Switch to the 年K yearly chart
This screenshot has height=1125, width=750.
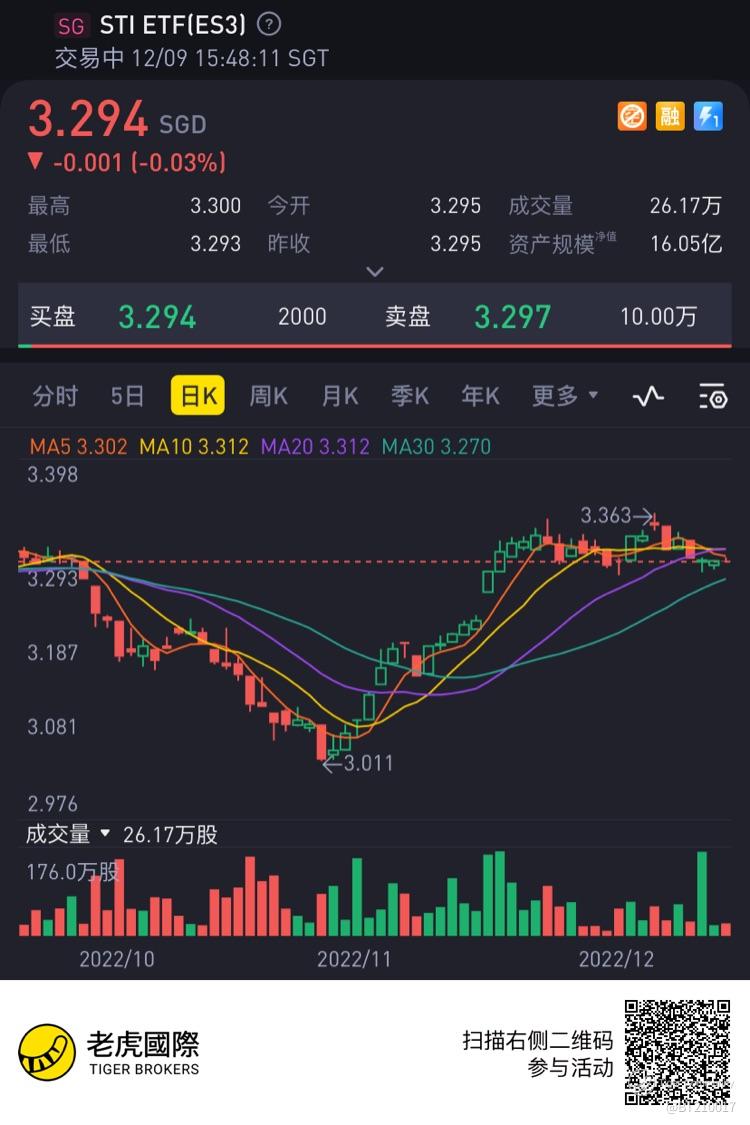(480, 396)
